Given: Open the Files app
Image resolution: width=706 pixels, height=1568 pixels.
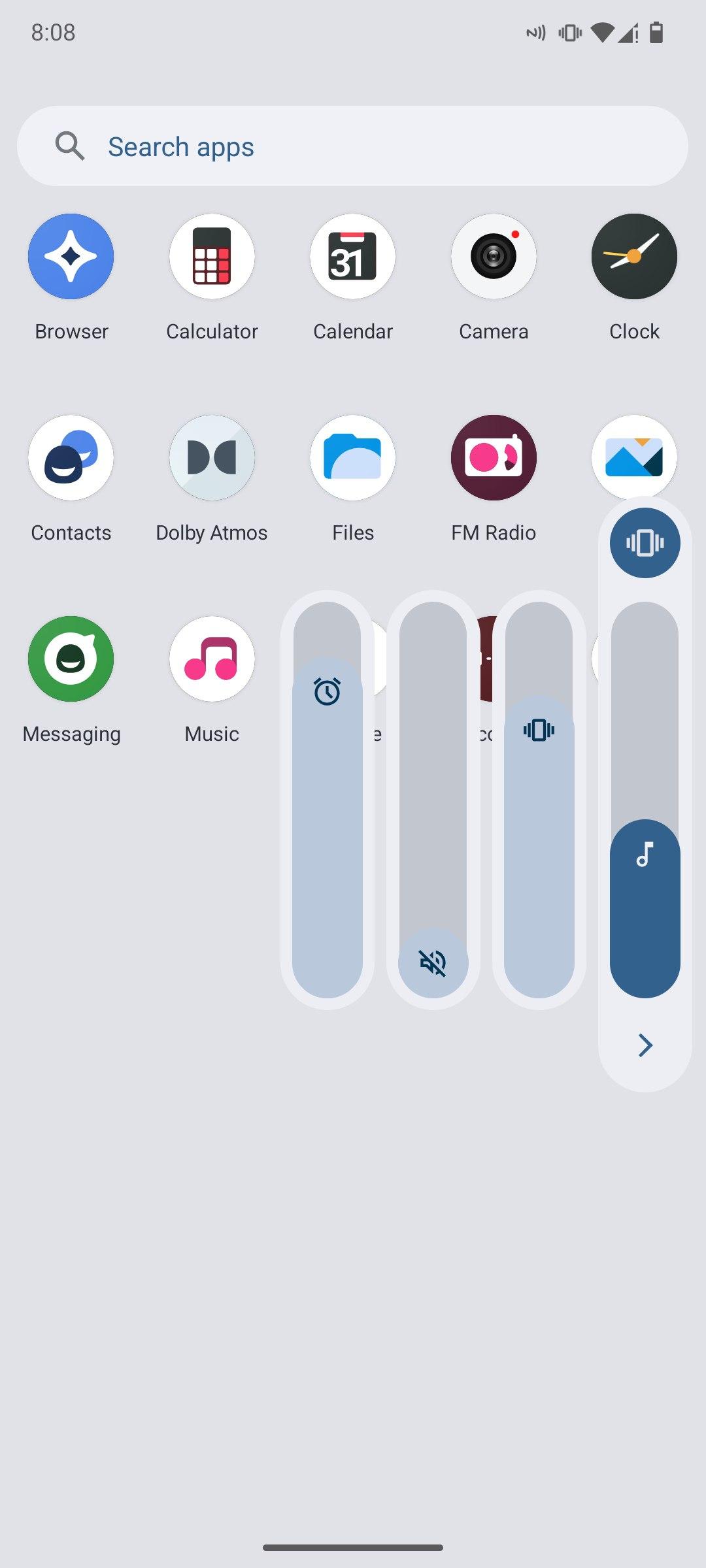Looking at the screenshot, I should [x=353, y=458].
